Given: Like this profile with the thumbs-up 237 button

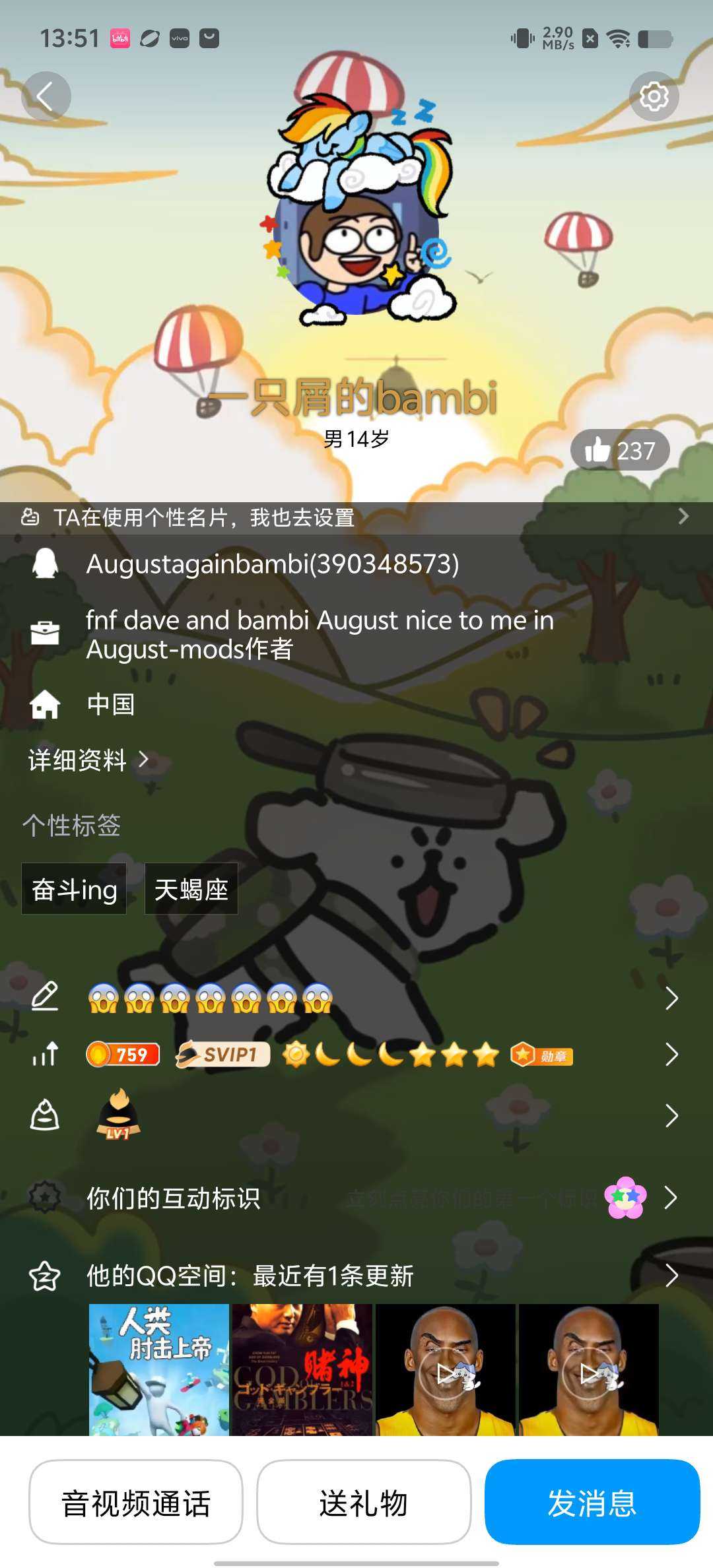Looking at the screenshot, I should [620, 451].
